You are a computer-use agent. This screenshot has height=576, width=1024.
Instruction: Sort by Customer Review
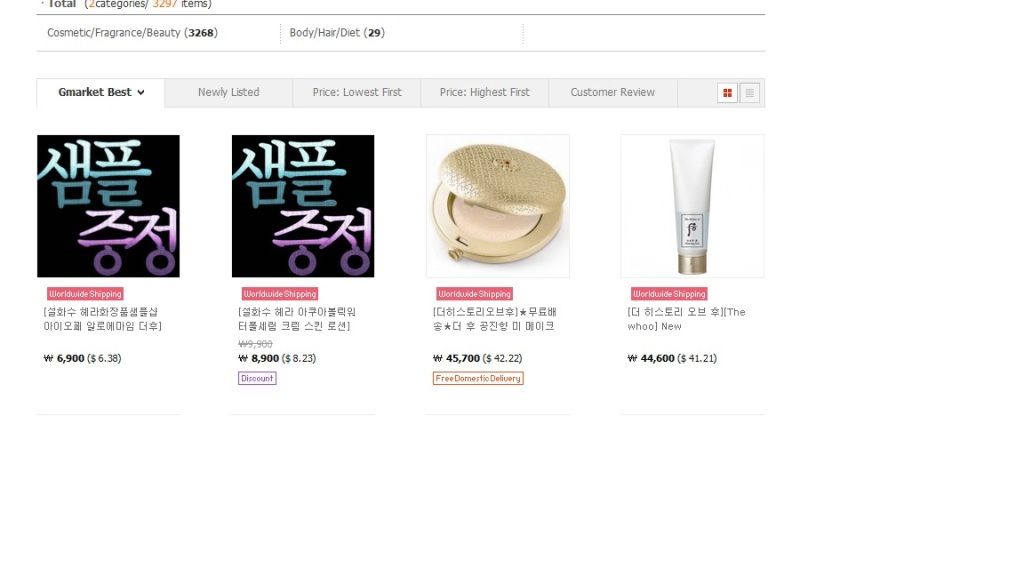click(612, 92)
